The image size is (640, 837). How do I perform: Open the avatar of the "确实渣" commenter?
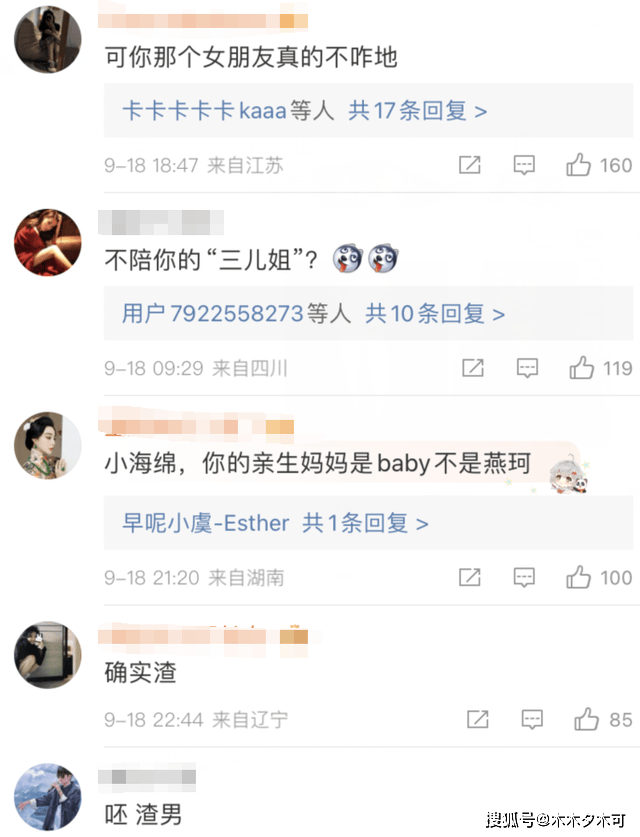click(47, 655)
